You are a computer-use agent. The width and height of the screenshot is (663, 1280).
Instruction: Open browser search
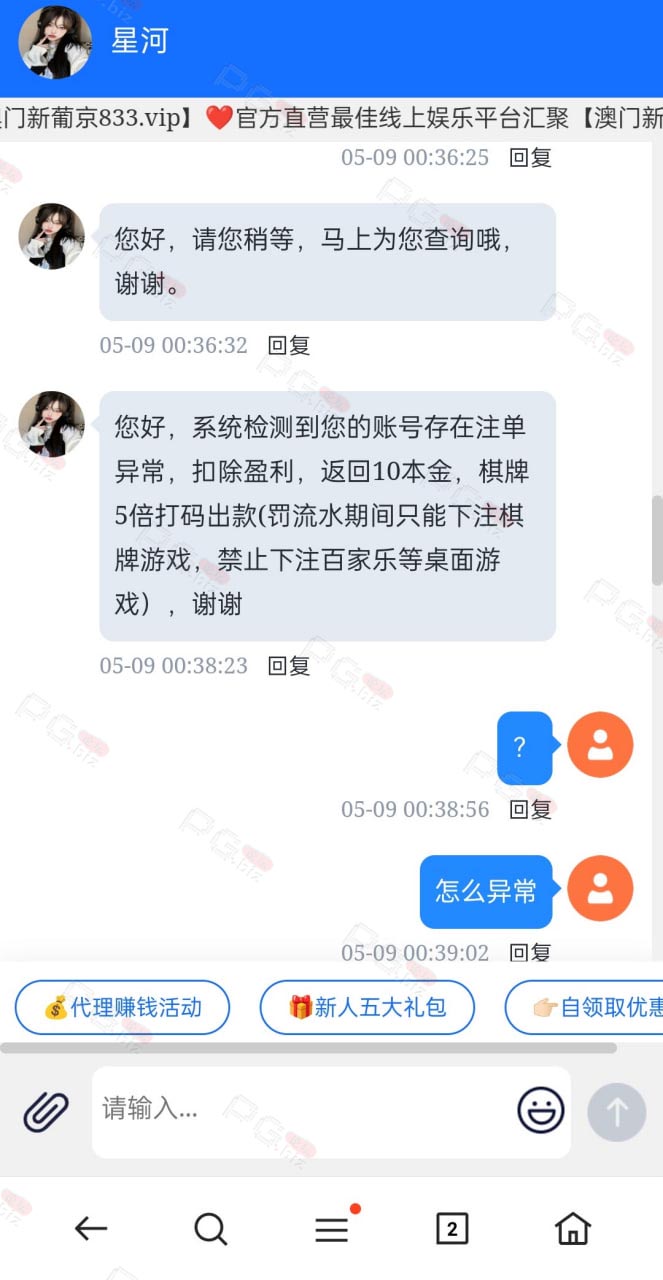pyautogui.click(x=210, y=1228)
